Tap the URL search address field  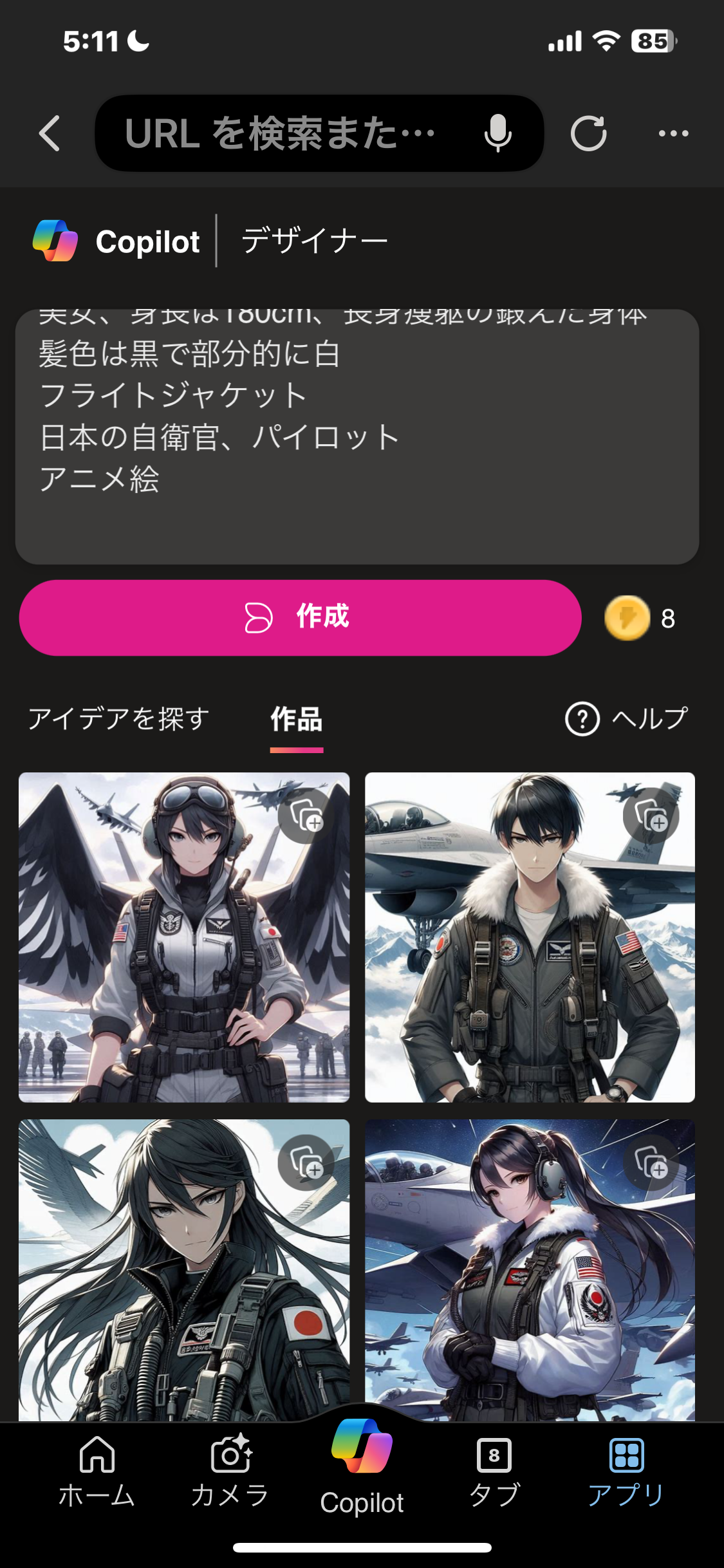point(280,133)
